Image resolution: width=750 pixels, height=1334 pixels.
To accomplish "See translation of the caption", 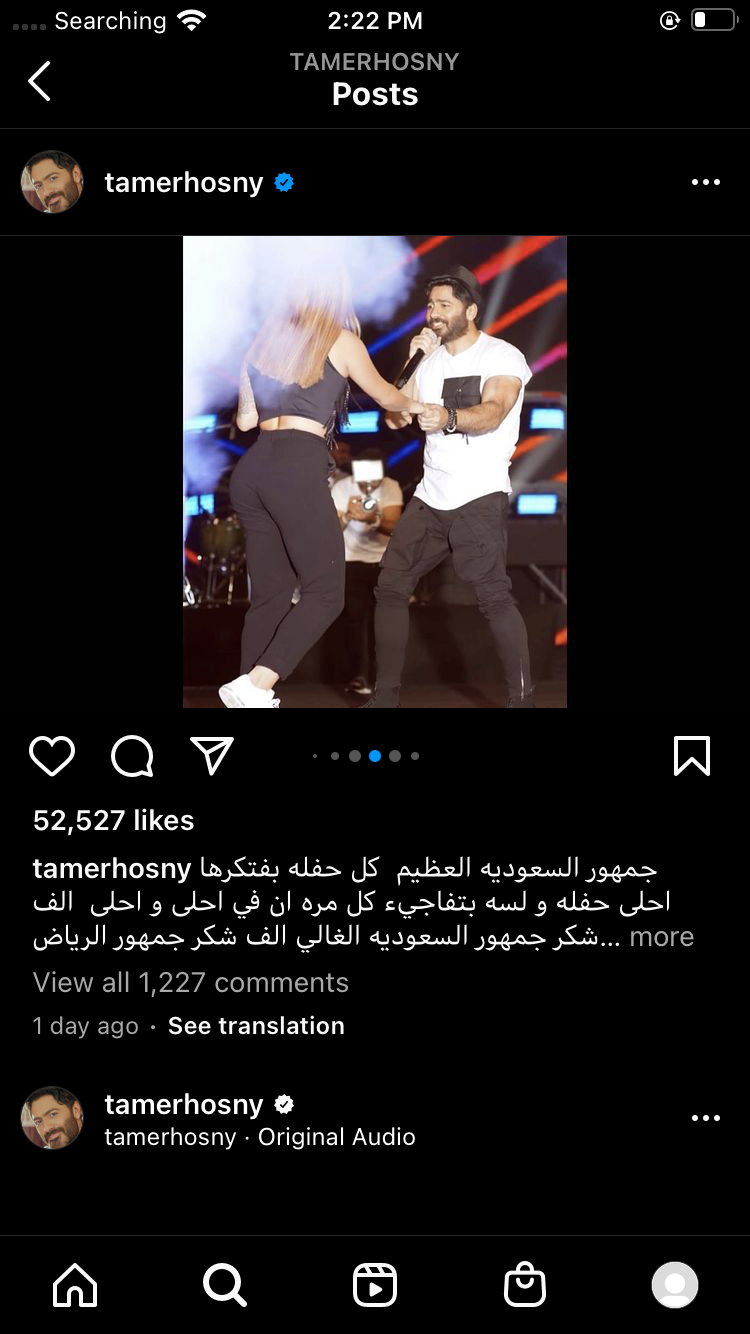I will pos(256,1026).
